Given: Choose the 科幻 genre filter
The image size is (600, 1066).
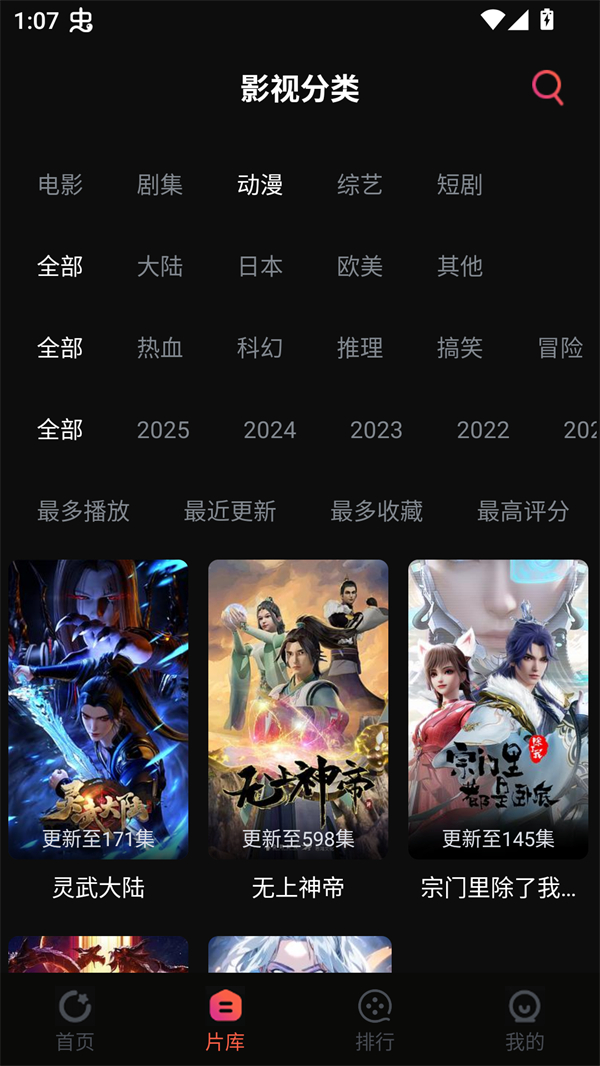Looking at the screenshot, I should pyautogui.click(x=260, y=348).
